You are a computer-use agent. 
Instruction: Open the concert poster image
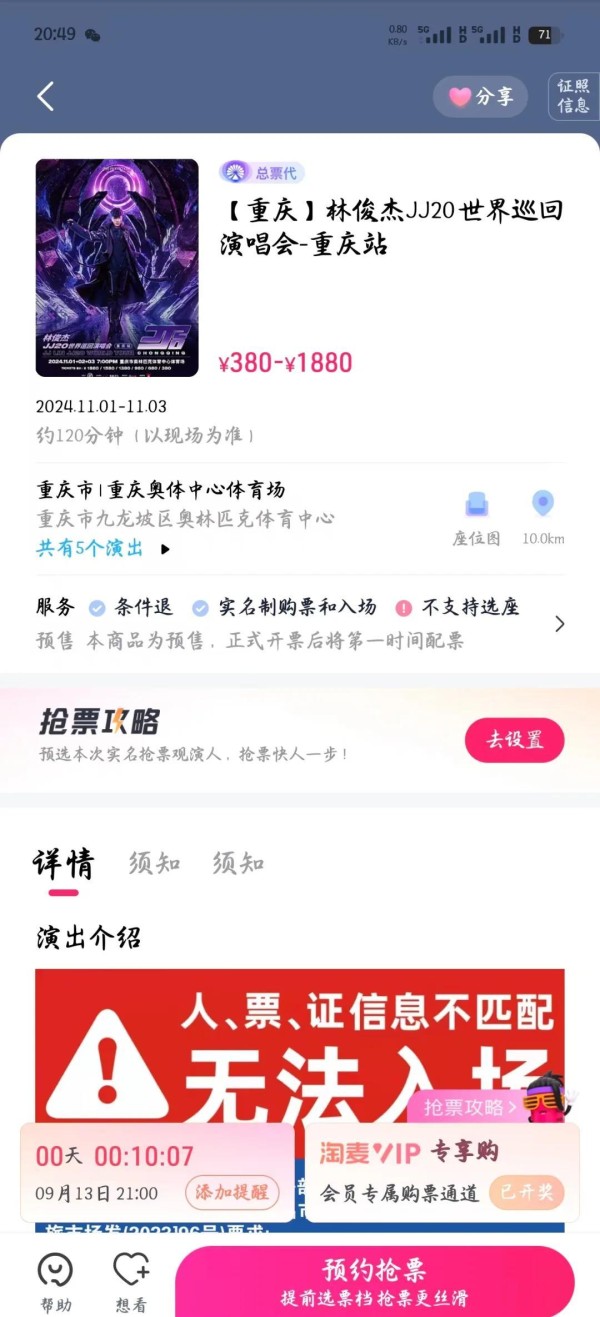[117, 267]
